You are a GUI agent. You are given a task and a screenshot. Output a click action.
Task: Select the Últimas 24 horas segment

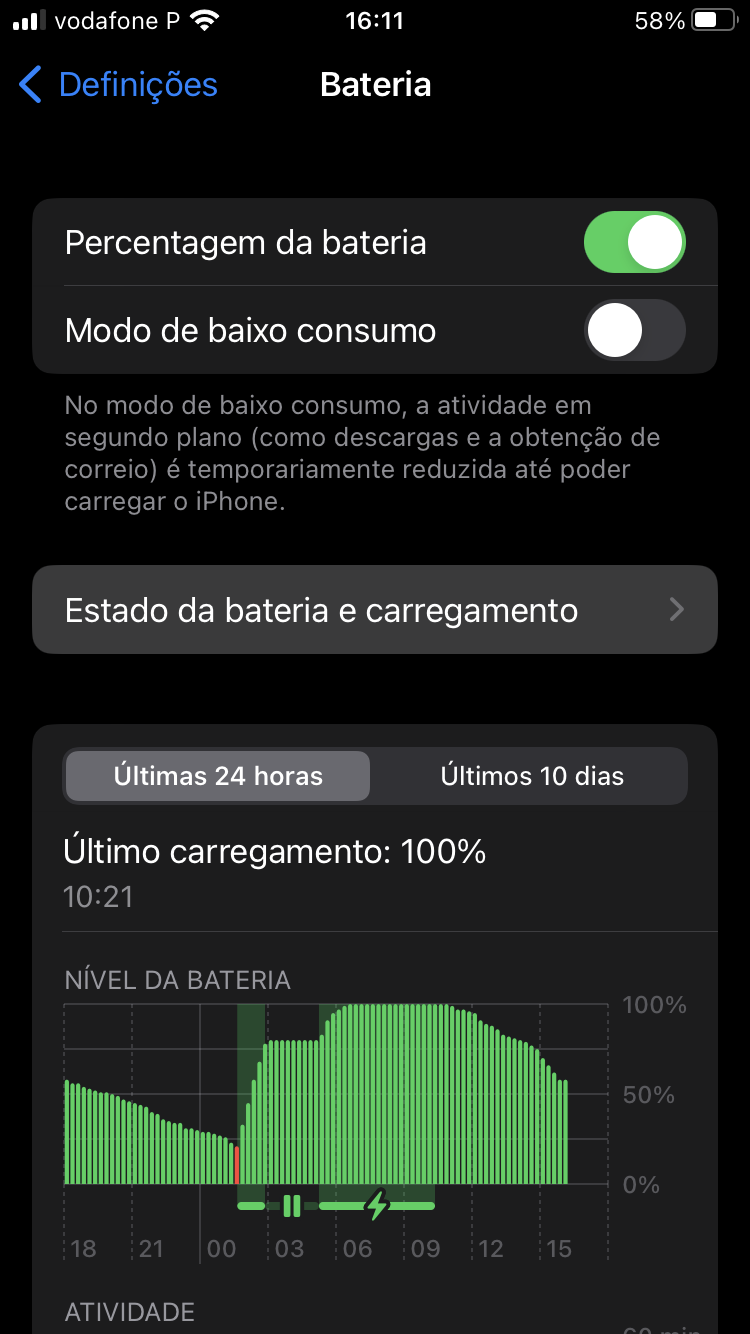click(x=218, y=776)
